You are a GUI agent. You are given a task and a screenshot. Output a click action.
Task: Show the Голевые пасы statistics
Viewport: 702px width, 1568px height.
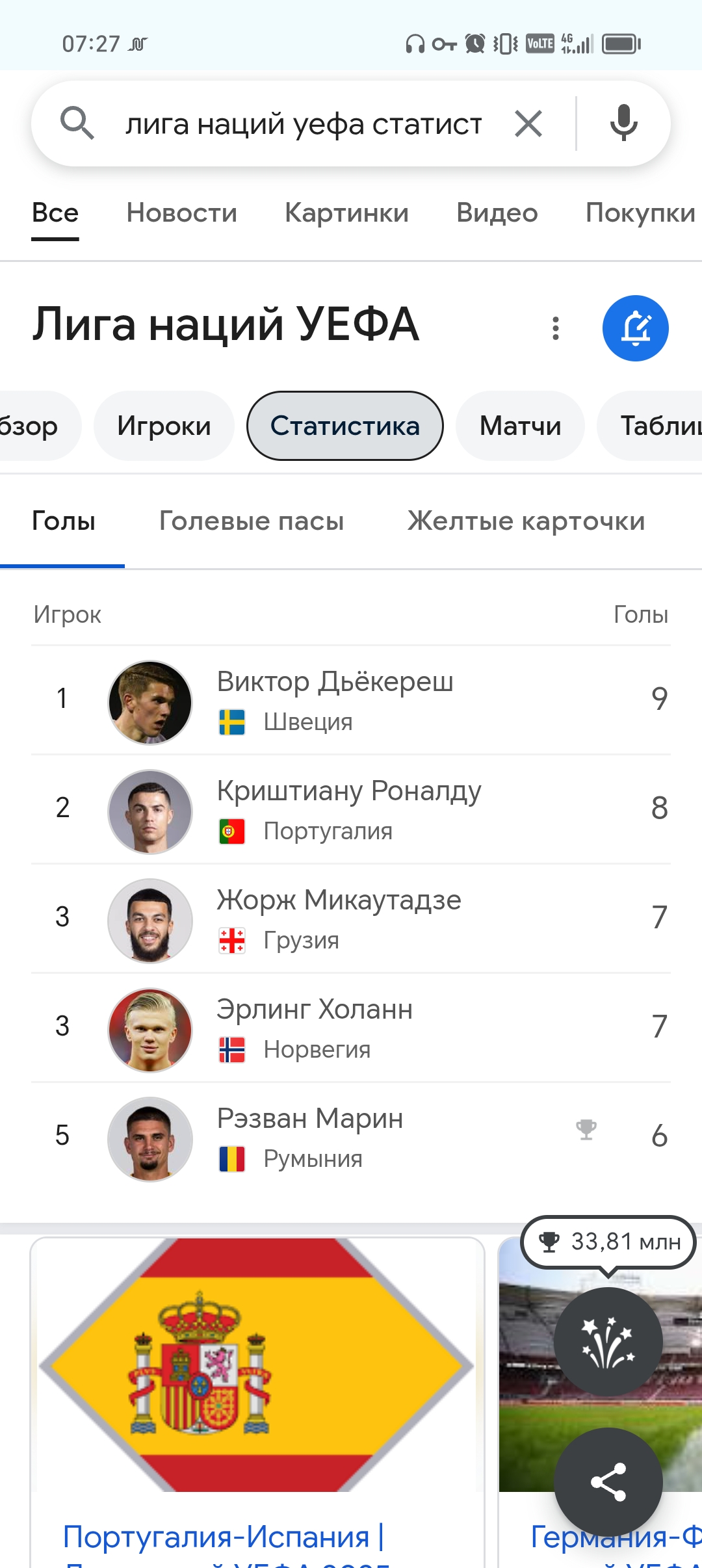point(252,521)
